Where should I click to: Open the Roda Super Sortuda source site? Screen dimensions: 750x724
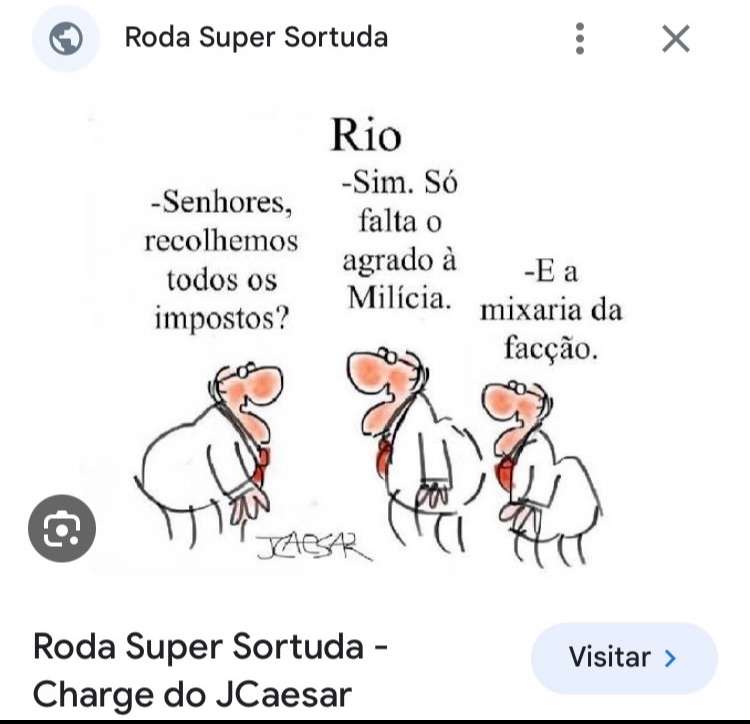255,38
